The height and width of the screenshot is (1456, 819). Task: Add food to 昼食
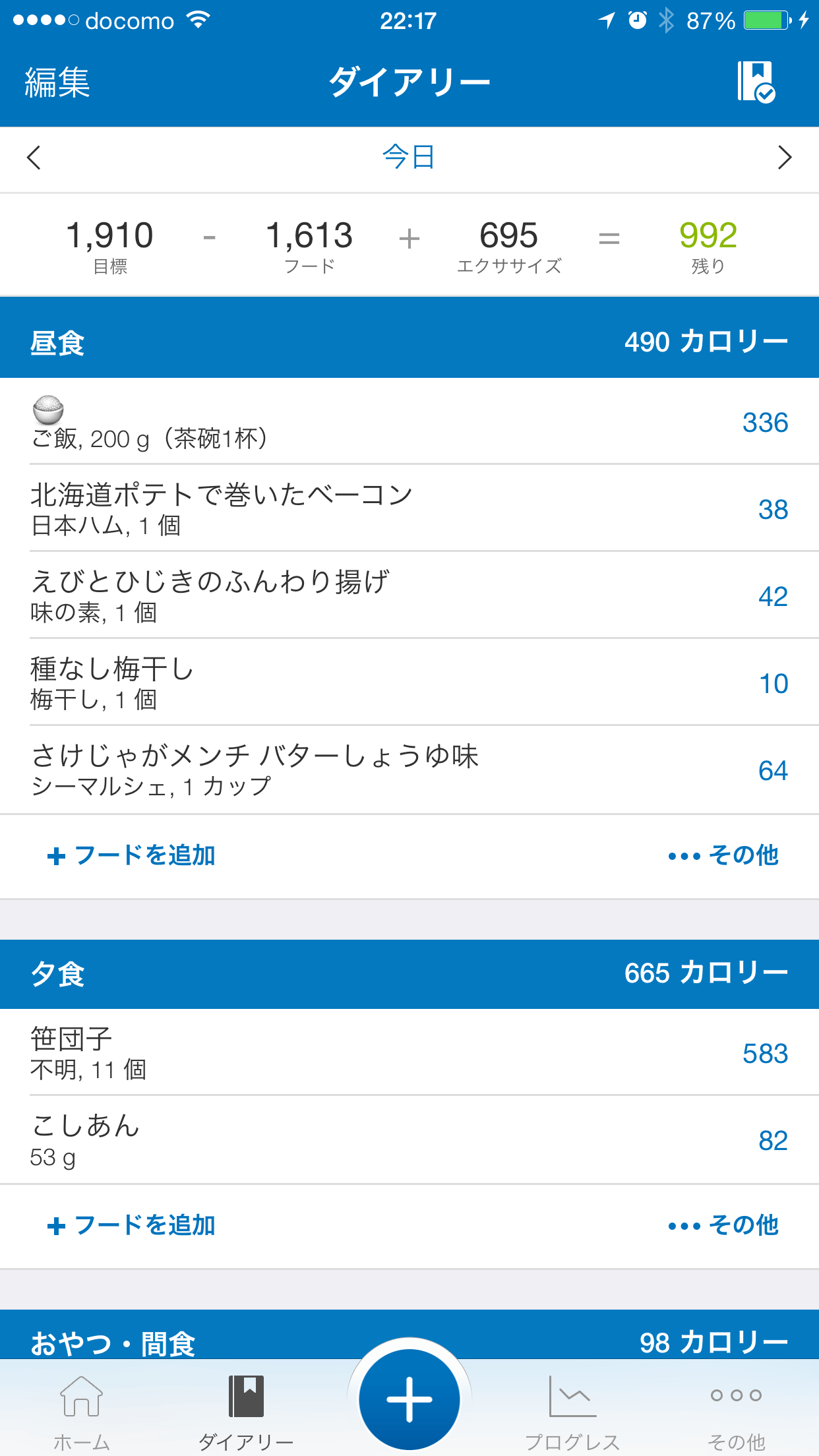132,855
